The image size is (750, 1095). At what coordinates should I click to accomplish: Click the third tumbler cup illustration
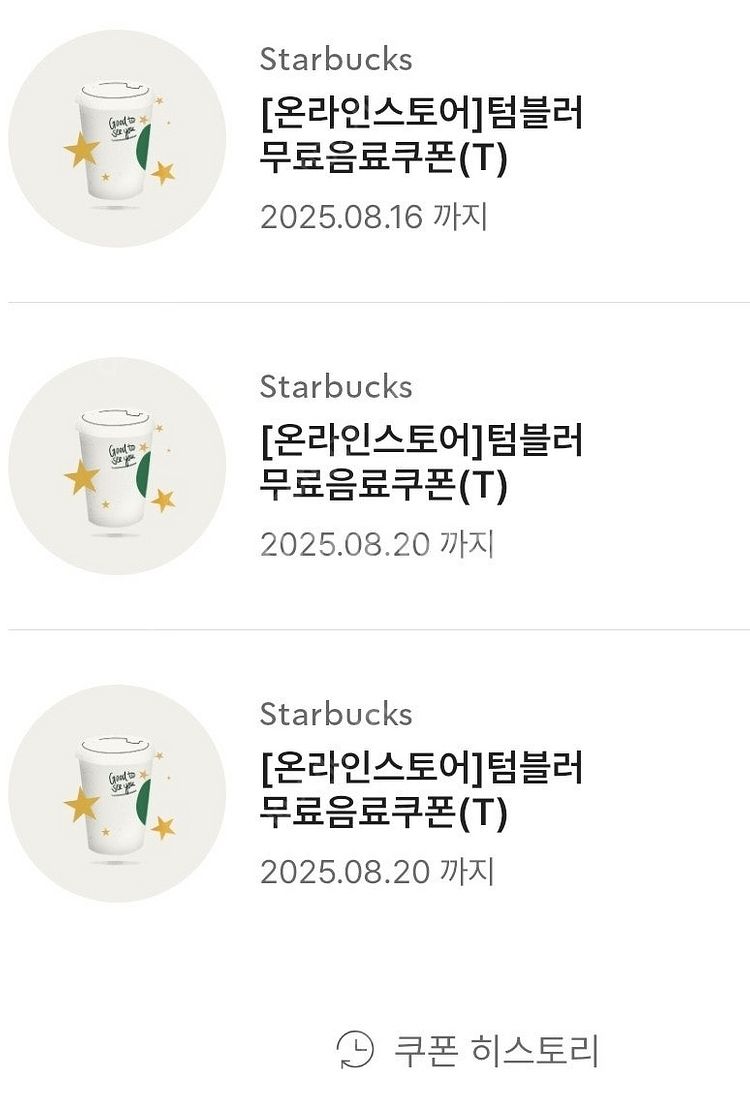(x=115, y=795)
